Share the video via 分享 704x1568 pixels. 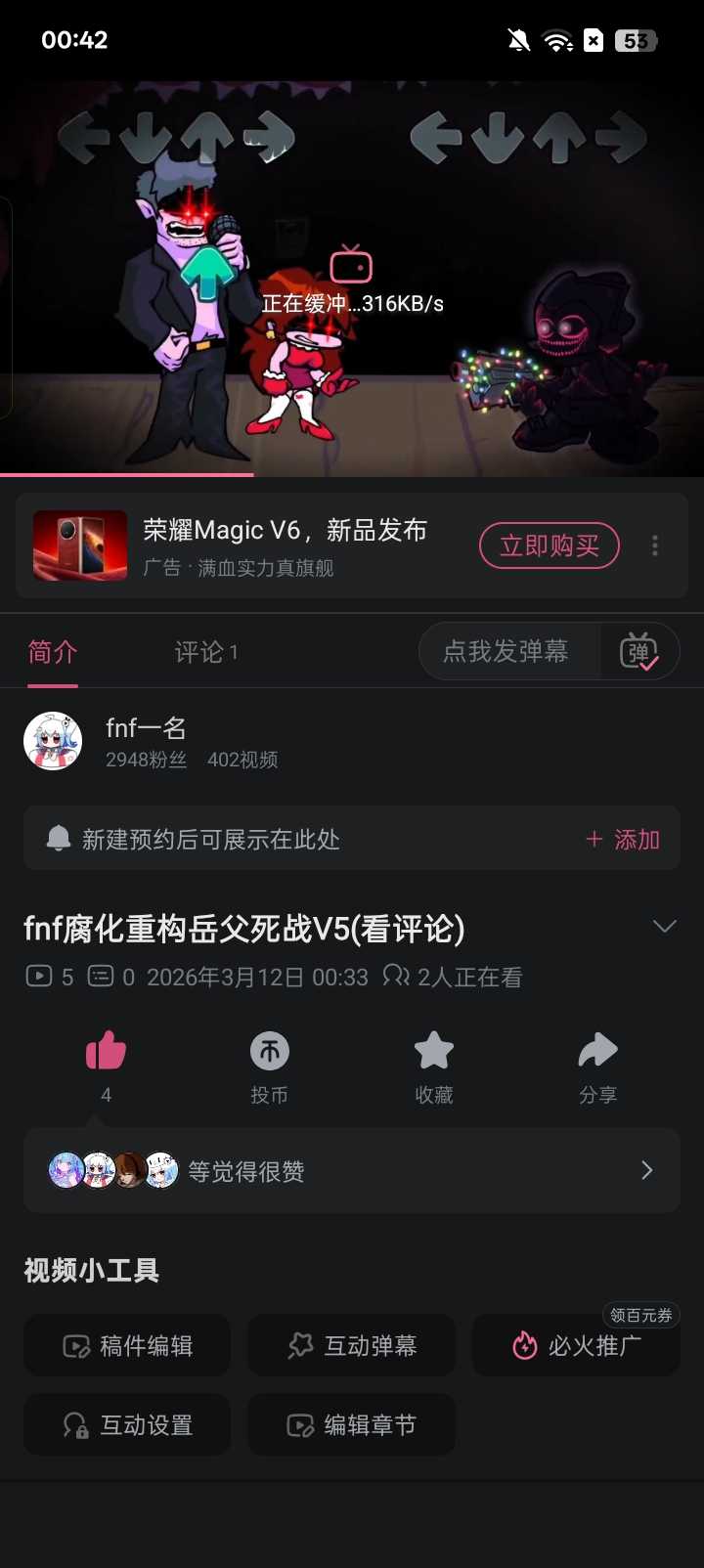(x=597, y=1053)
